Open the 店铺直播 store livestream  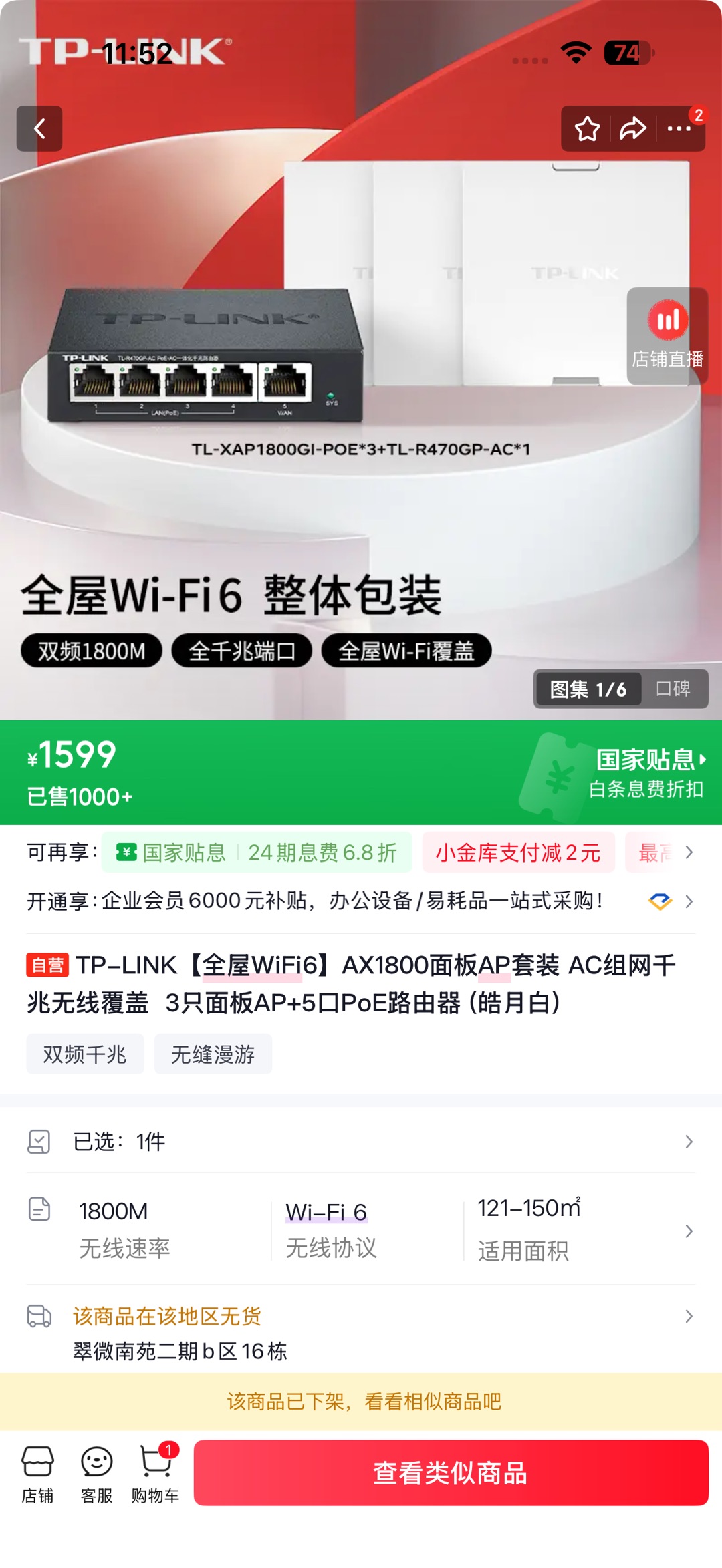point(667,336)
